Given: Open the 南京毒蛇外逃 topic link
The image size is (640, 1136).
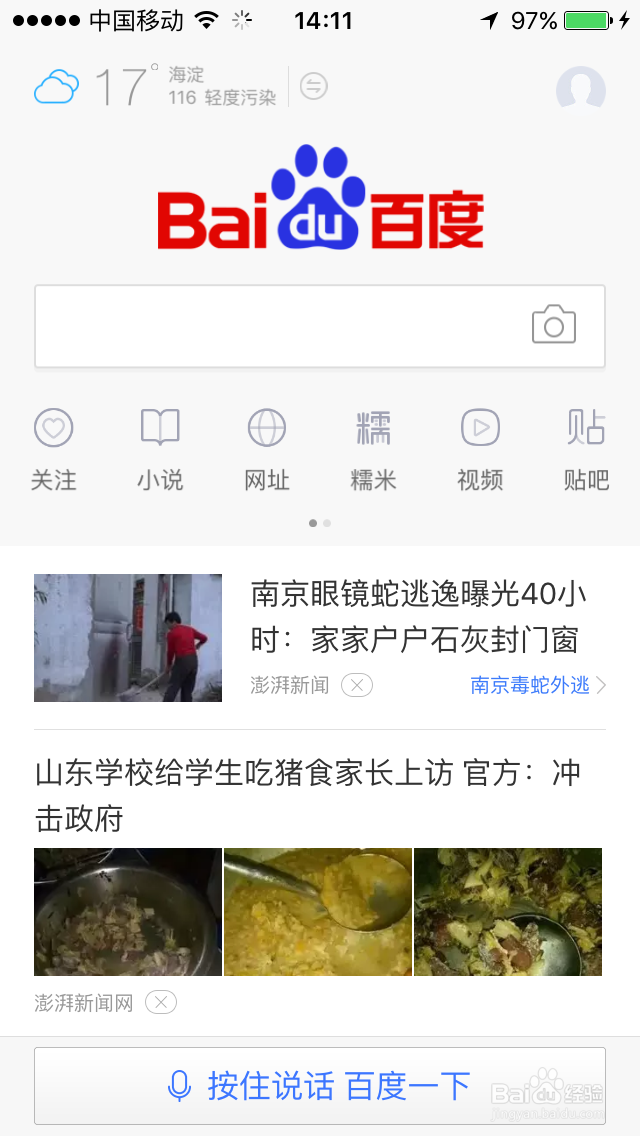Looking at the screenshot, I should [x=538, y=685].
